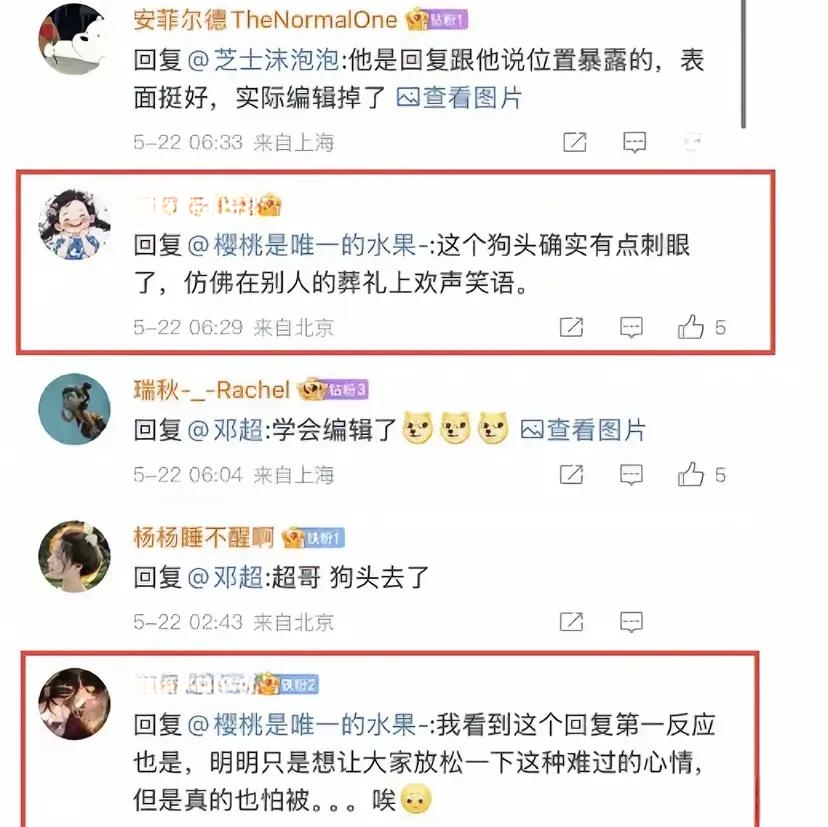Reply to 瑞秋-_-Rachel's comment
The width and height of the screenshot is (828, 827).
[x=631, y=475]
